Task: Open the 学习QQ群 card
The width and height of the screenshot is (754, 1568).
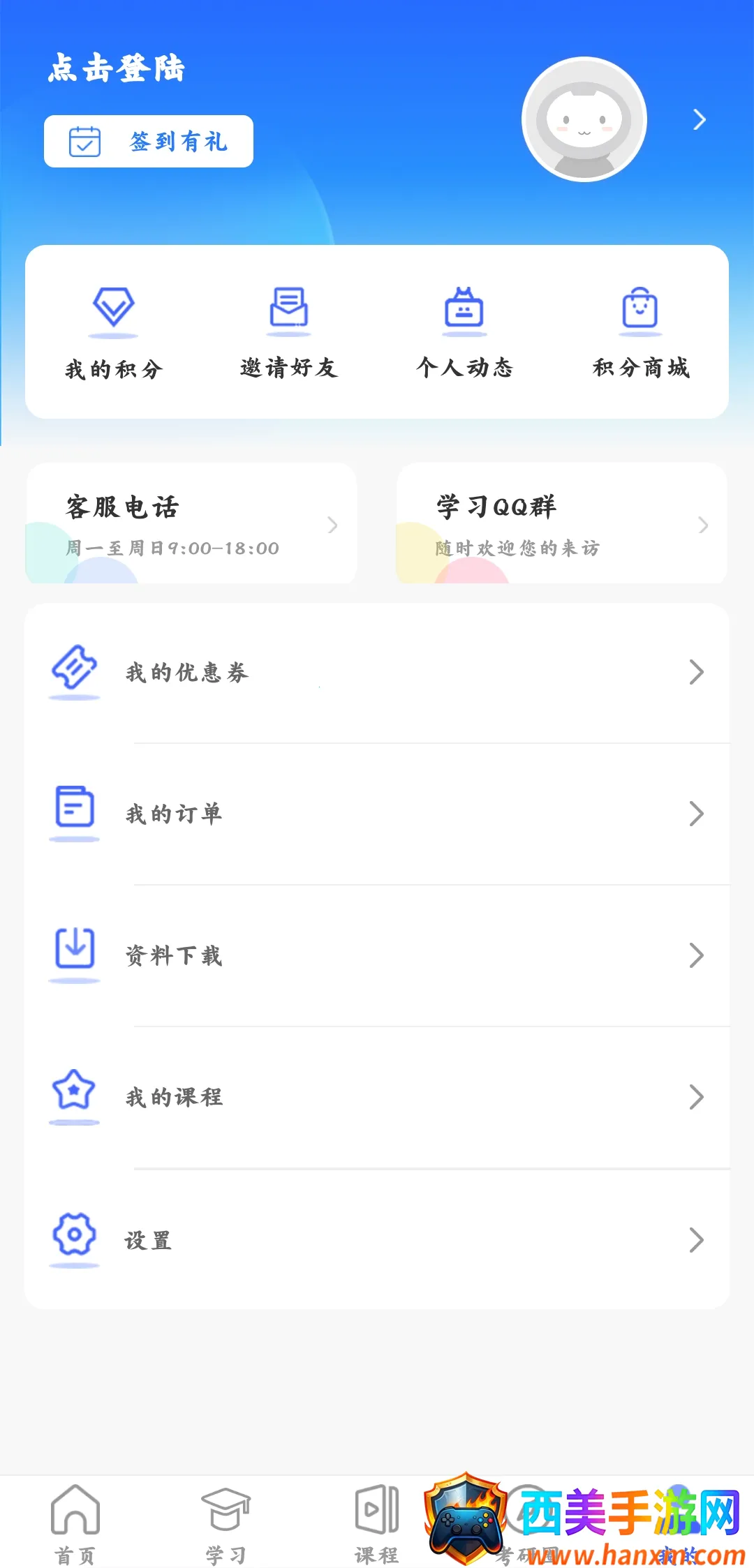Action: pos(562,523)
